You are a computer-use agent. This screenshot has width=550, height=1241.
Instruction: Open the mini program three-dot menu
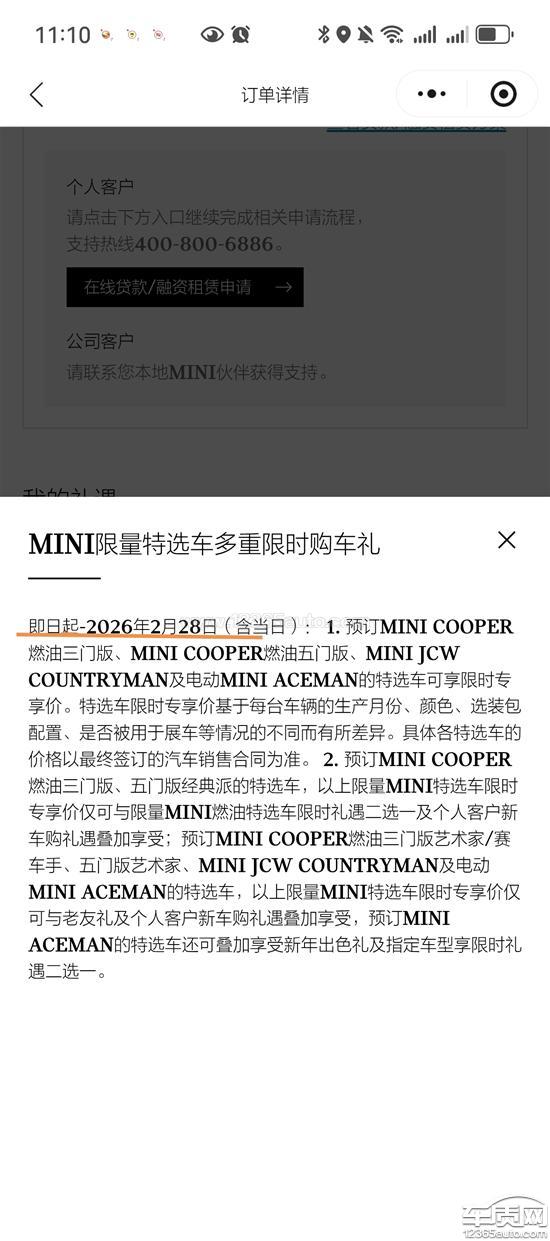pyautogui.click(x=431, y=94)
